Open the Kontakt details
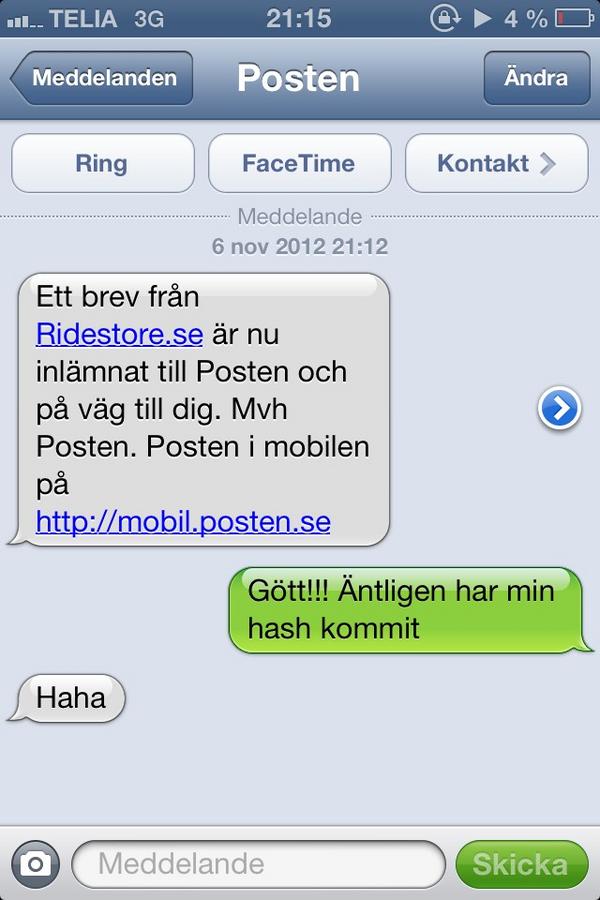Image resolution: width=600 pixels, height=900 pixels. pos(495,164)
